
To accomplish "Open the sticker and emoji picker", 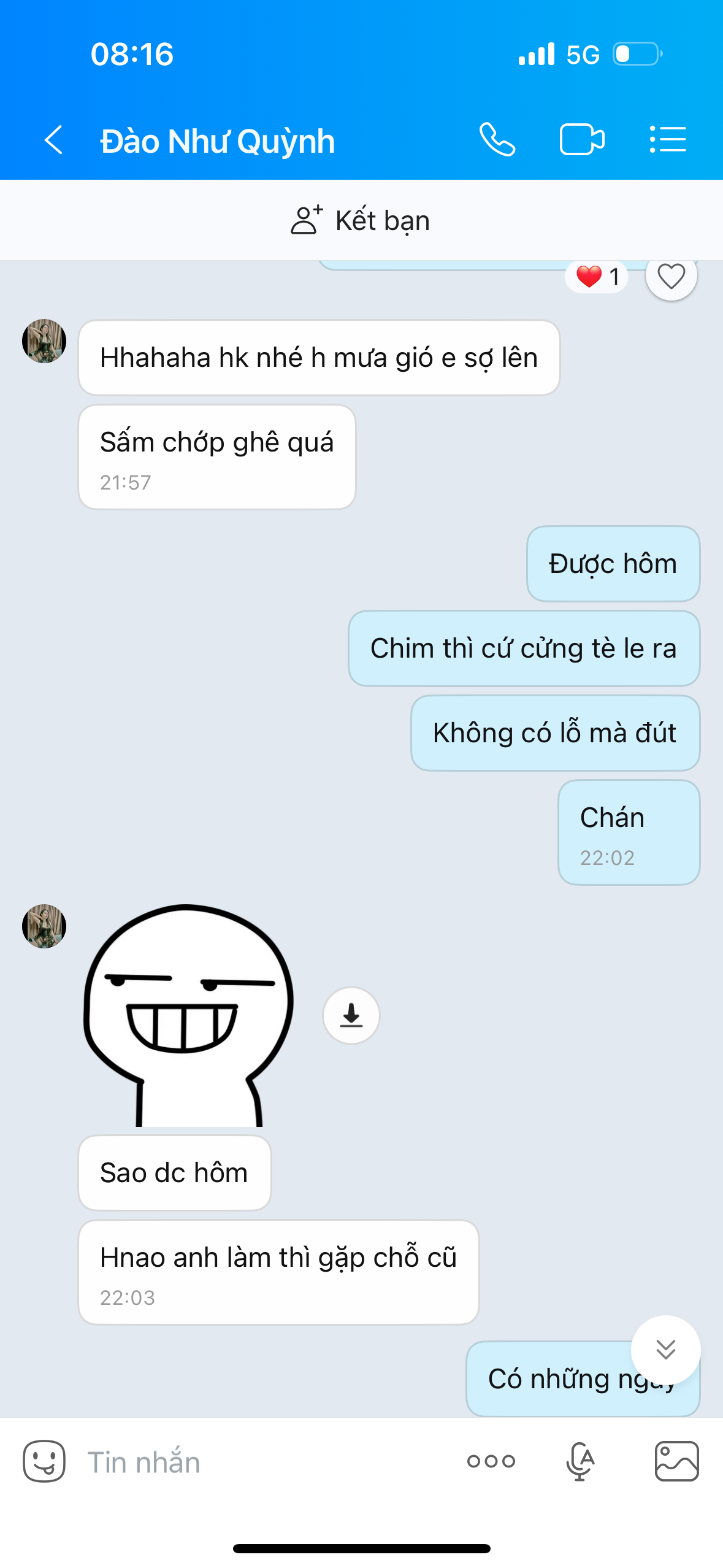I will [44, 1461].
